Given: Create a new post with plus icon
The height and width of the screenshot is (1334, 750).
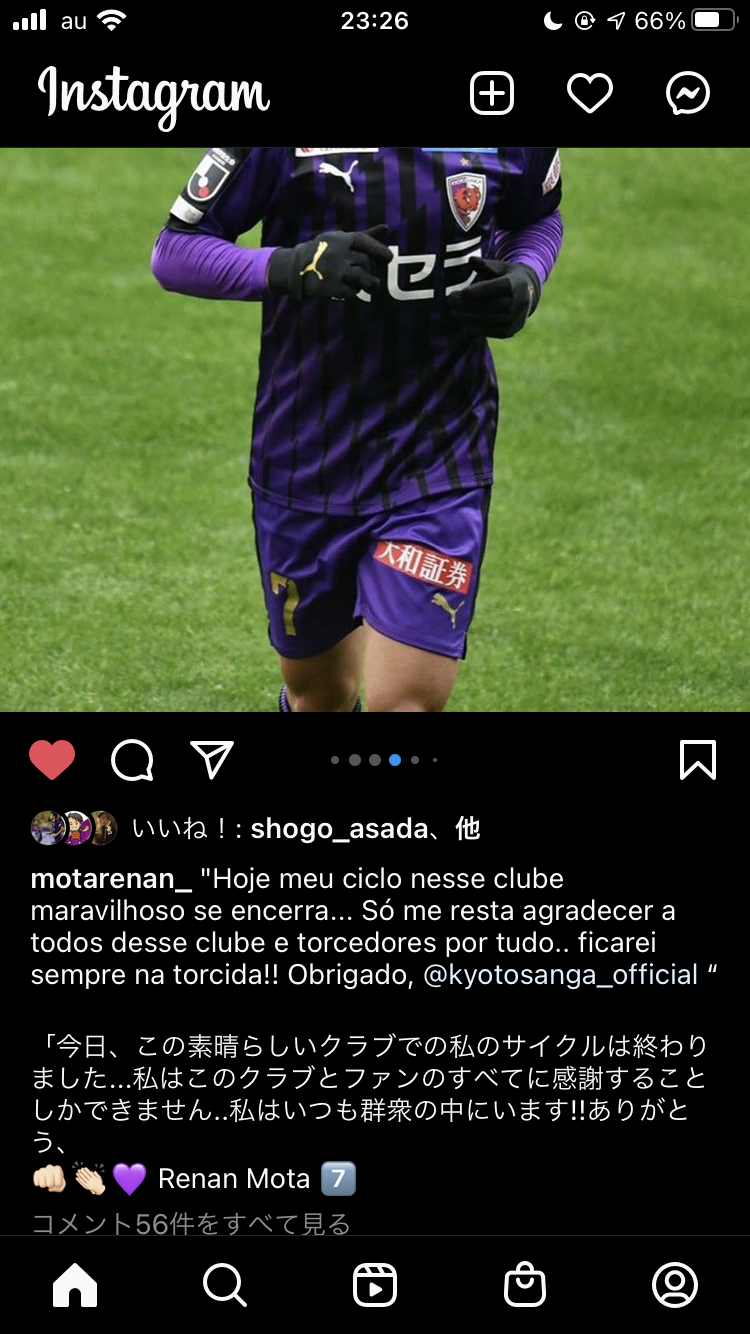Looking at the screenshot, I should (x=491, y=94).
